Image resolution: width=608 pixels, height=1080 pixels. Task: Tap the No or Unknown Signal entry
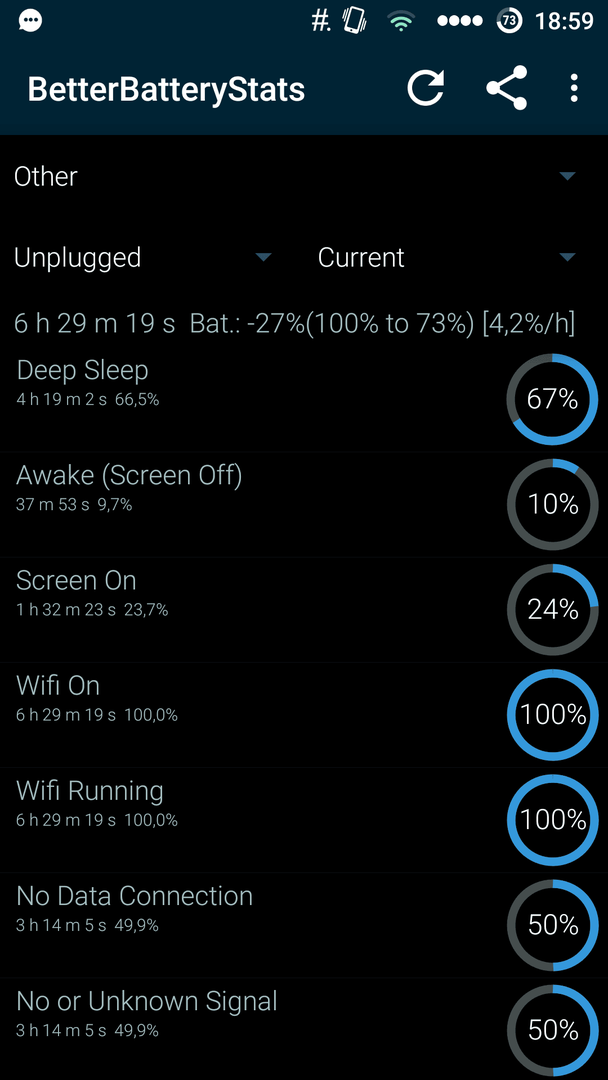(304, 1029)
